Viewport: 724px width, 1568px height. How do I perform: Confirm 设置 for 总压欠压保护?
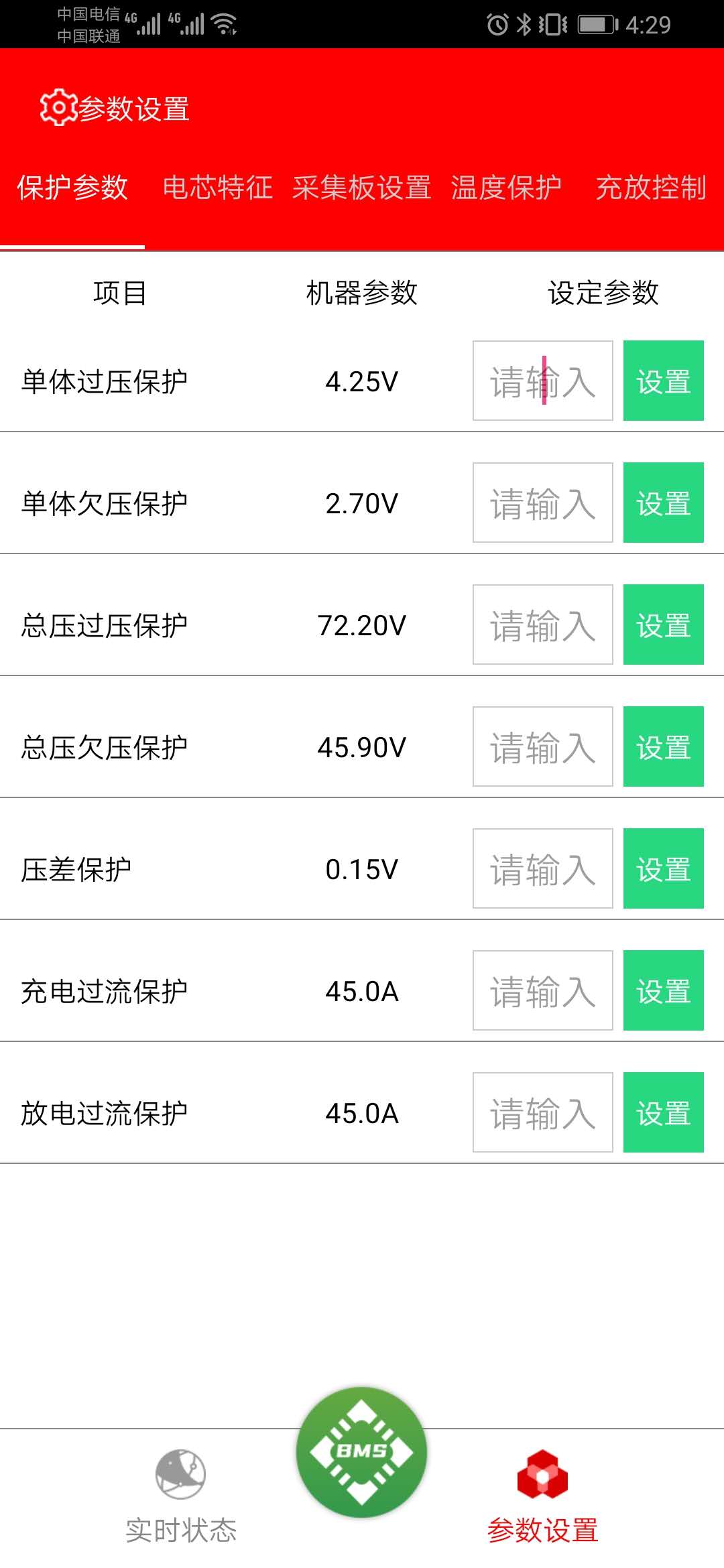664,746
